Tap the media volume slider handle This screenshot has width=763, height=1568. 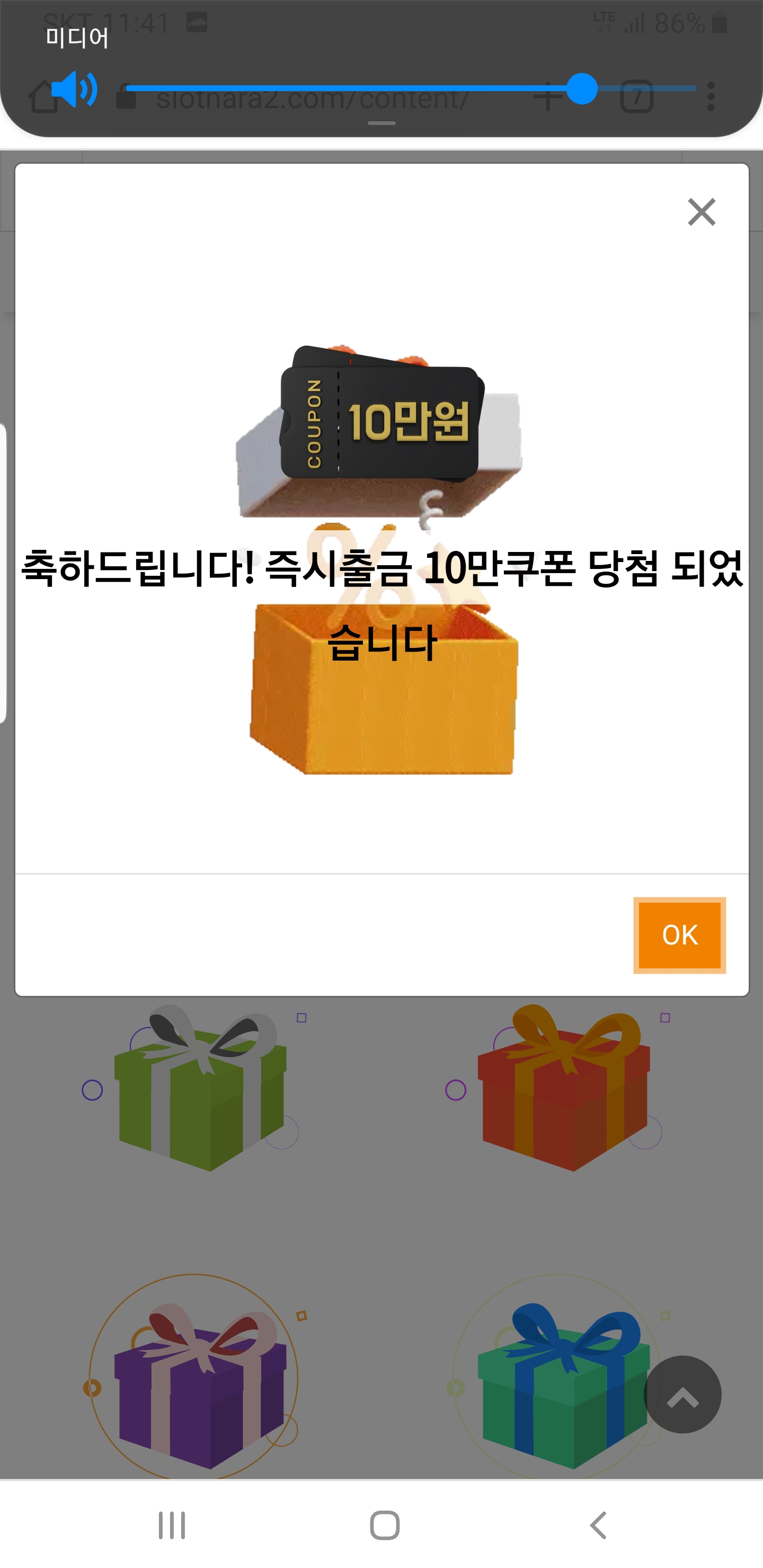pos(582,89)
